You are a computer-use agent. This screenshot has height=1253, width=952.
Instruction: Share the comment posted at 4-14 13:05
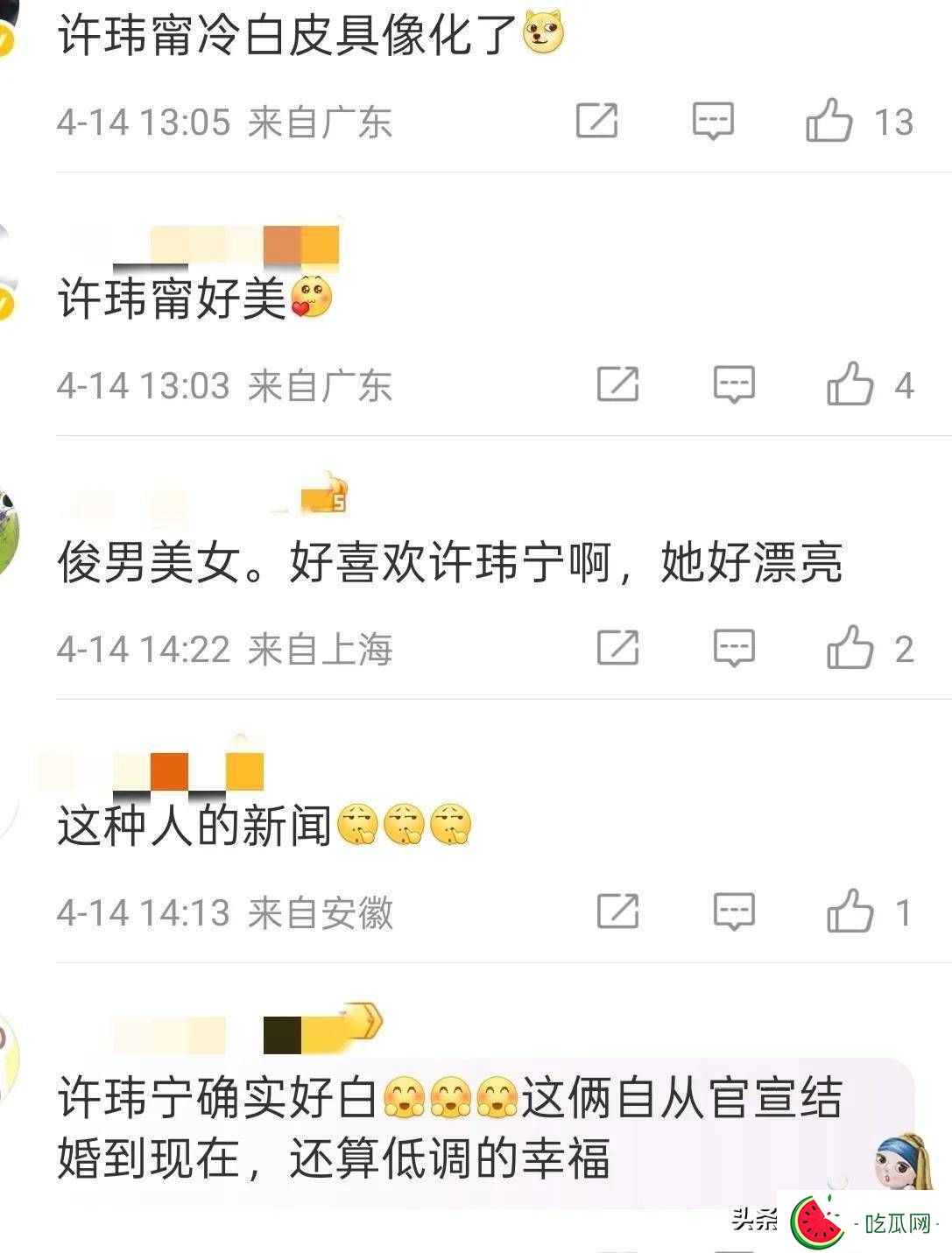597,121
